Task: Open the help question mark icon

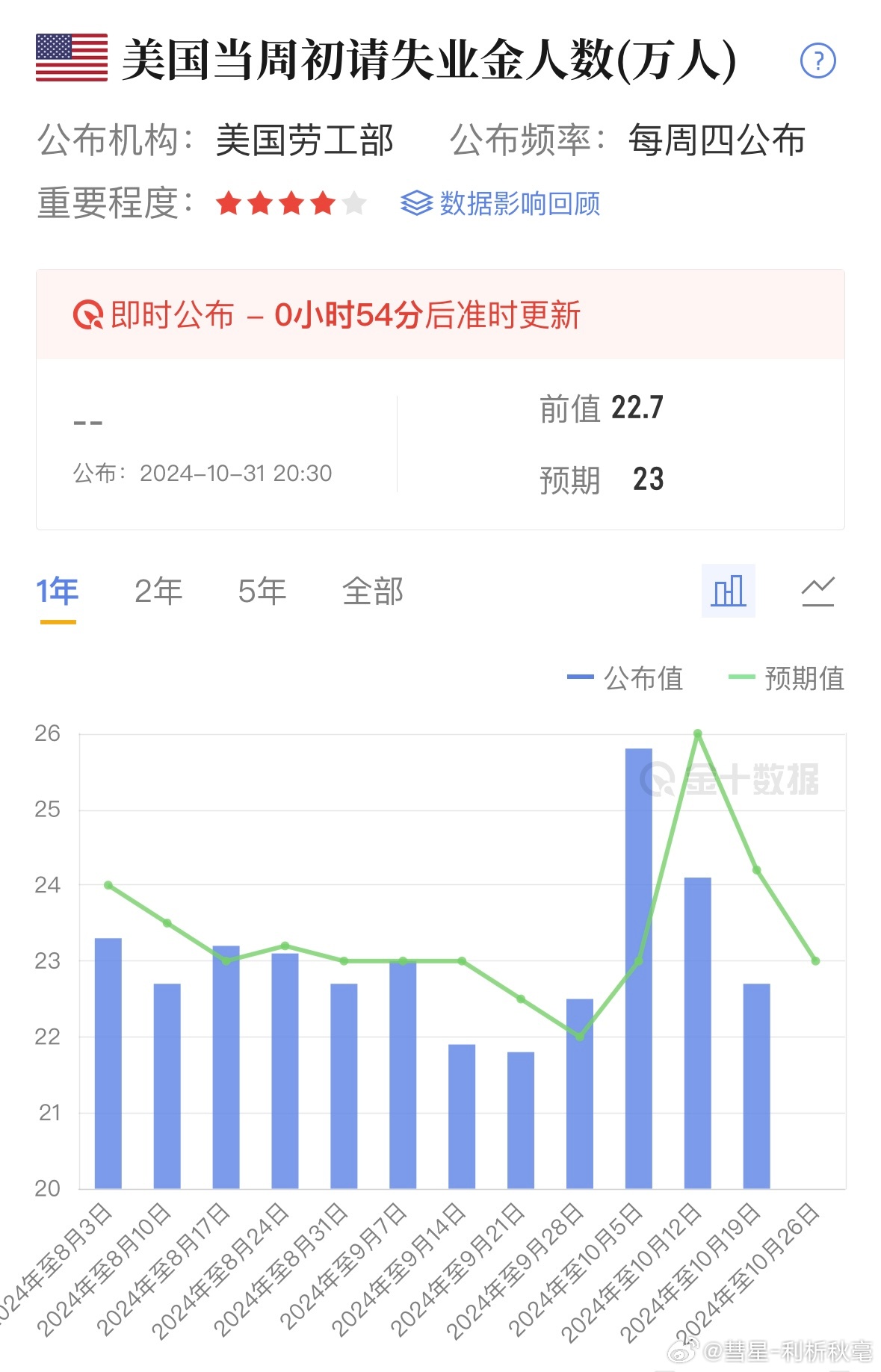Action: click(x=817, y=60)
